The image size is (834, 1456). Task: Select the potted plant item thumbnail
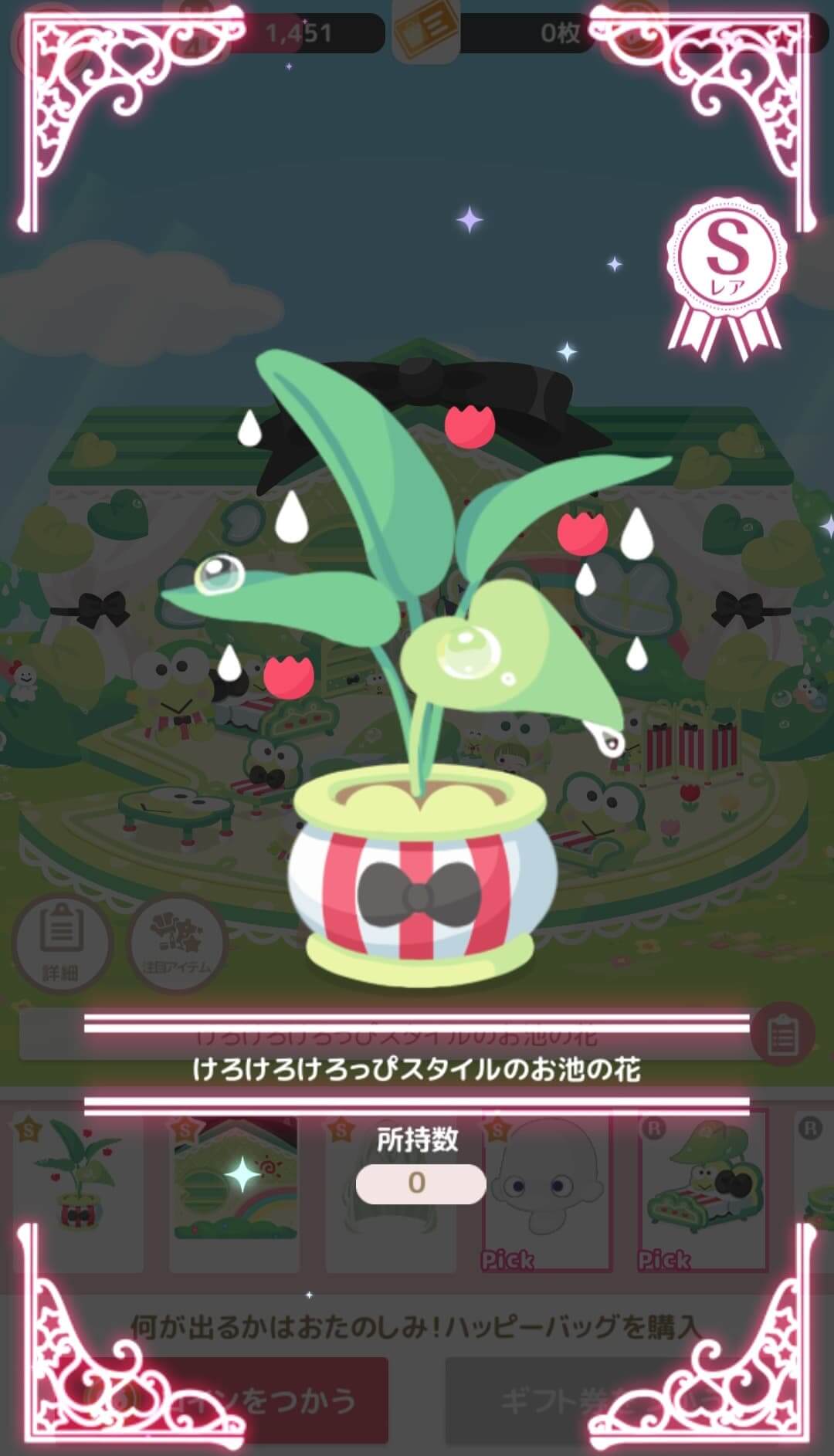click(78, 1191)
